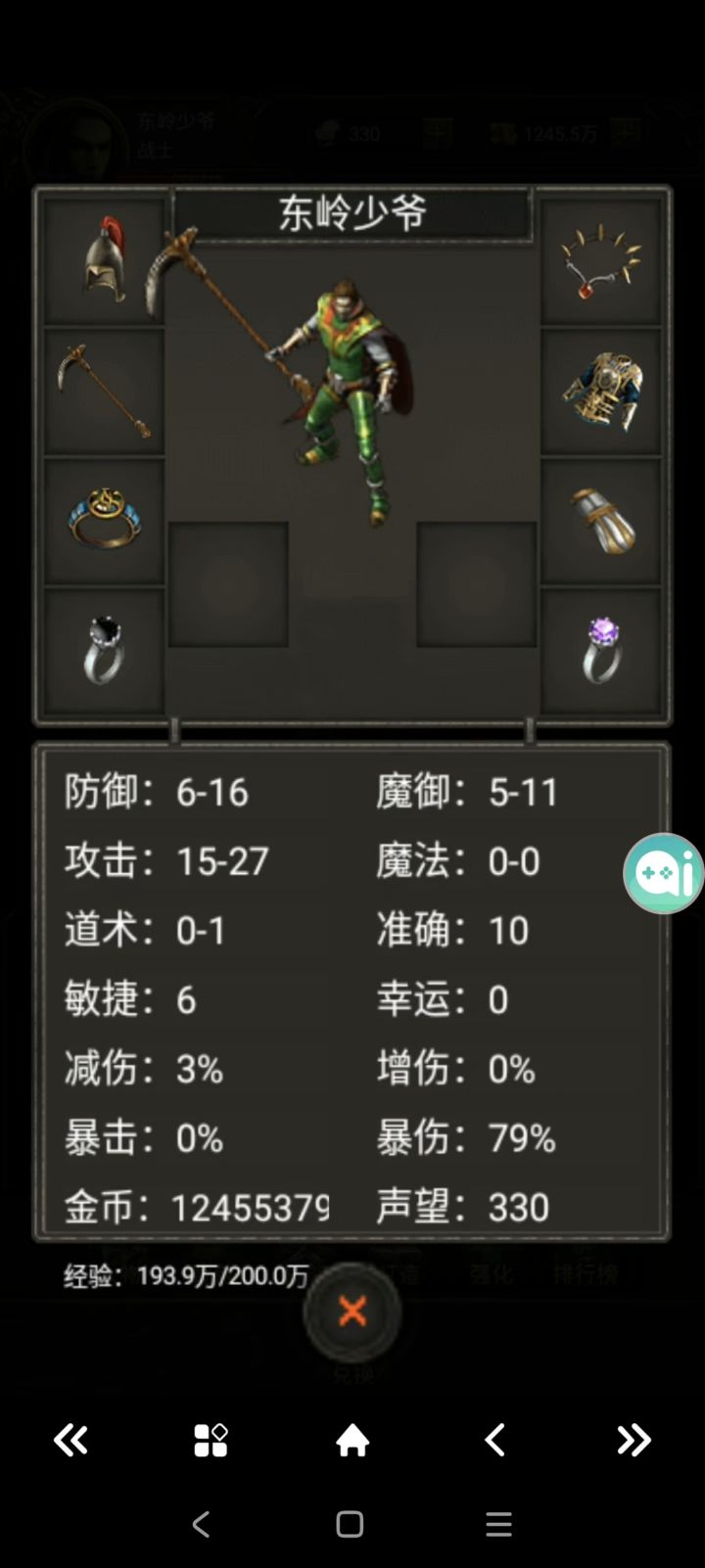Tap the empty slot right of character
This screenshot has width=705, height=1568.
pos(477,584)
